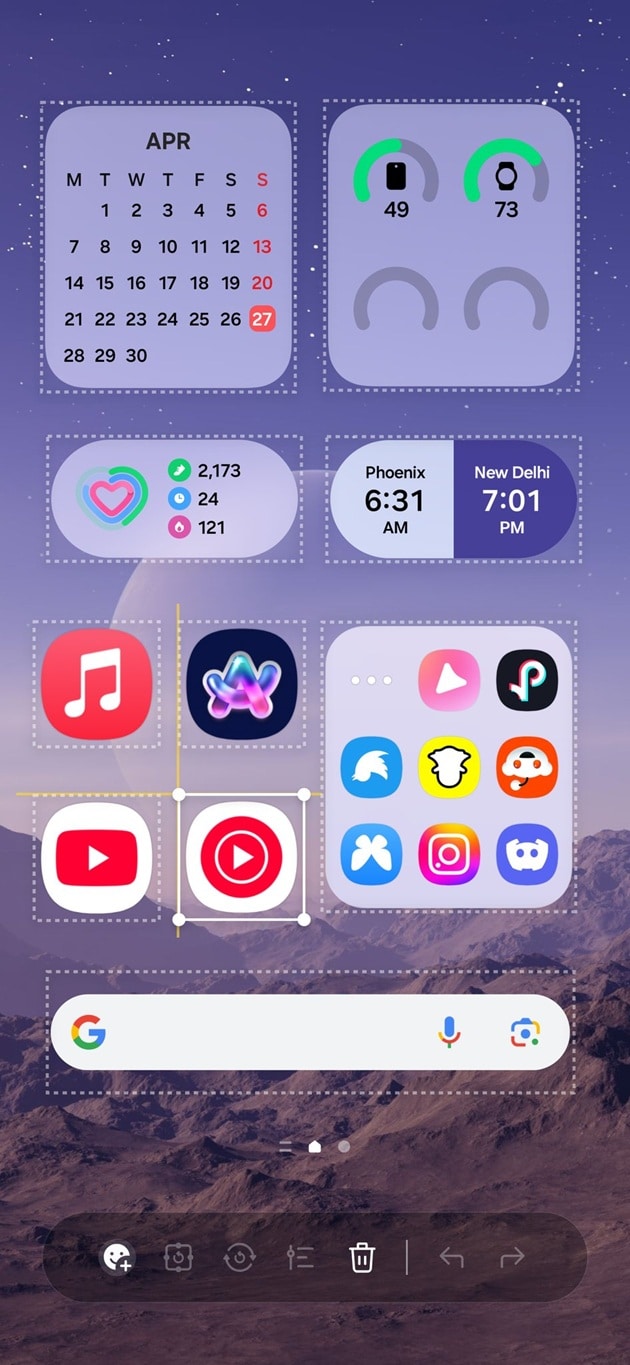Select the Apple Music app icon

[97, 684]
